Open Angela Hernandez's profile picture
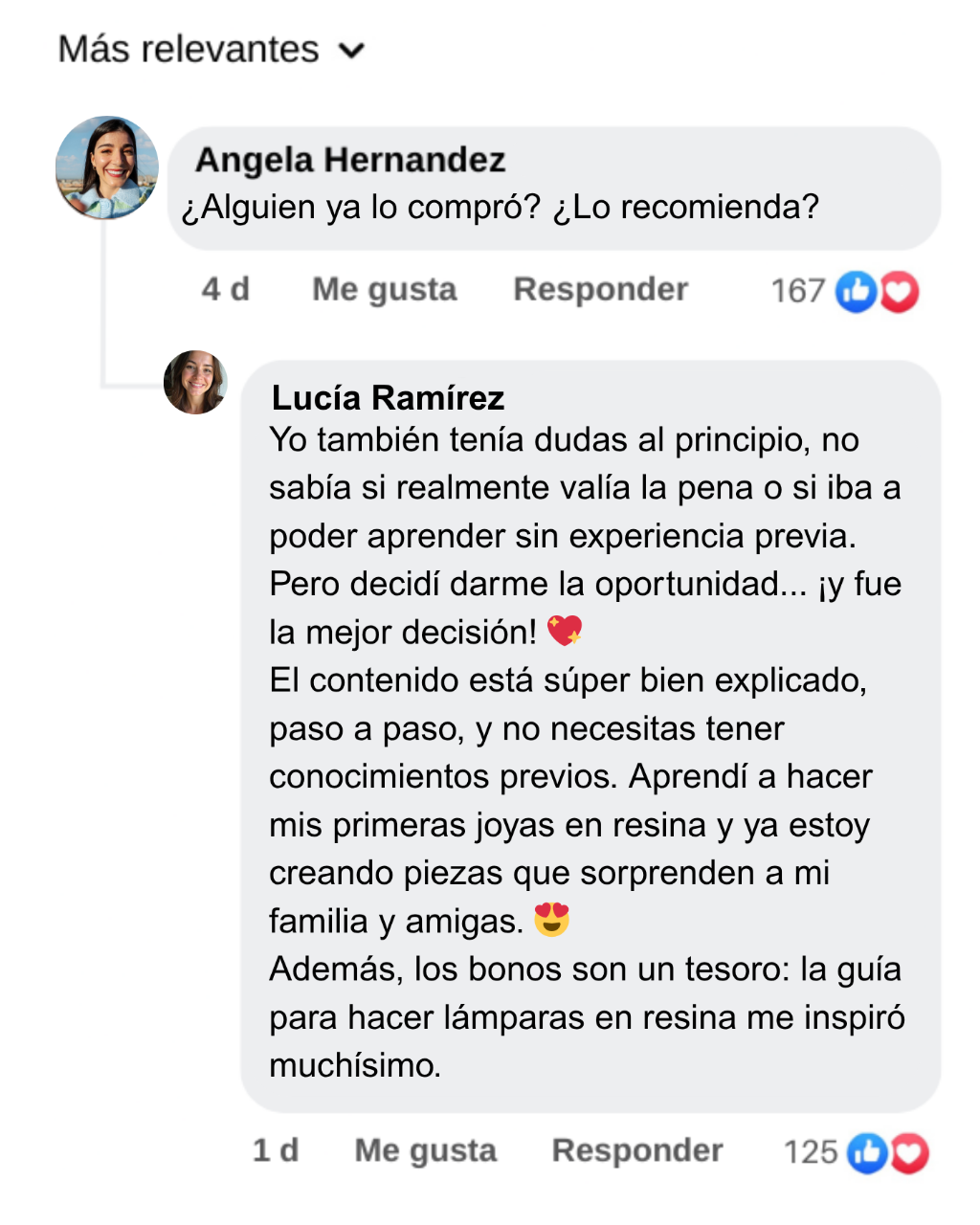The height and width of the screenshot is (1225, 980). tap(107, 168)
